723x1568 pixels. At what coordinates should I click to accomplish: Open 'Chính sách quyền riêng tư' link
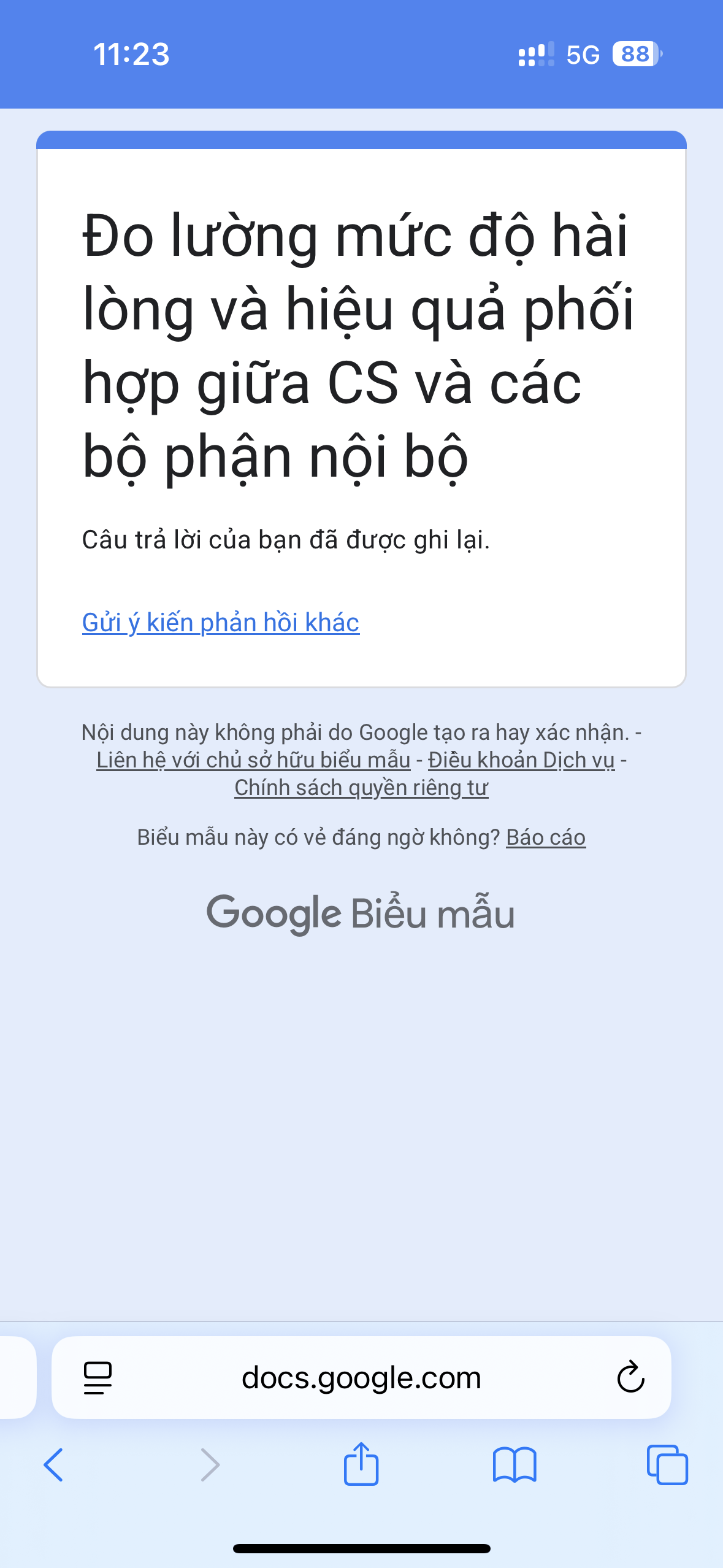[361, 788]
